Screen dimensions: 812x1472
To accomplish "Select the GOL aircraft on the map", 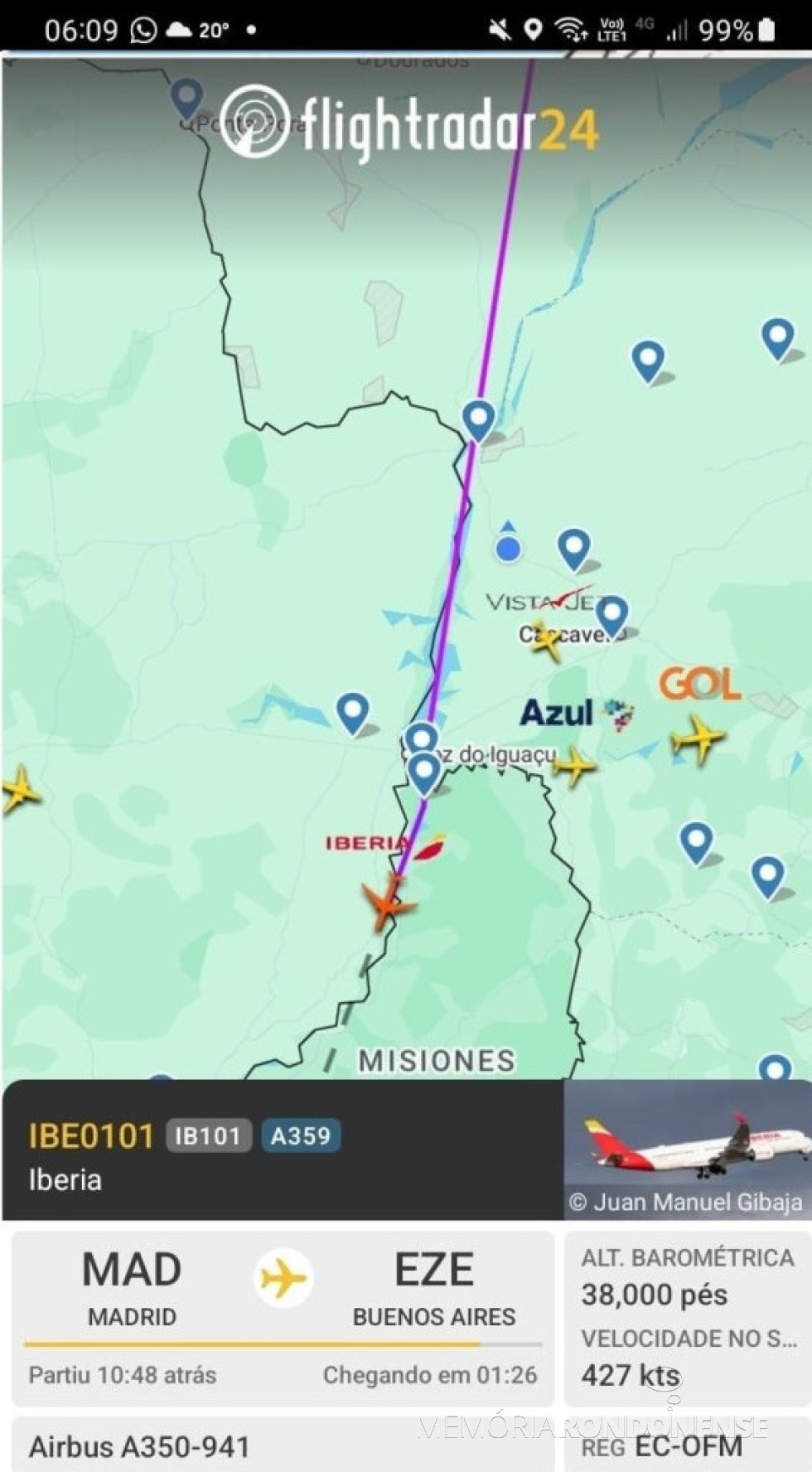I will coord(698,738).
